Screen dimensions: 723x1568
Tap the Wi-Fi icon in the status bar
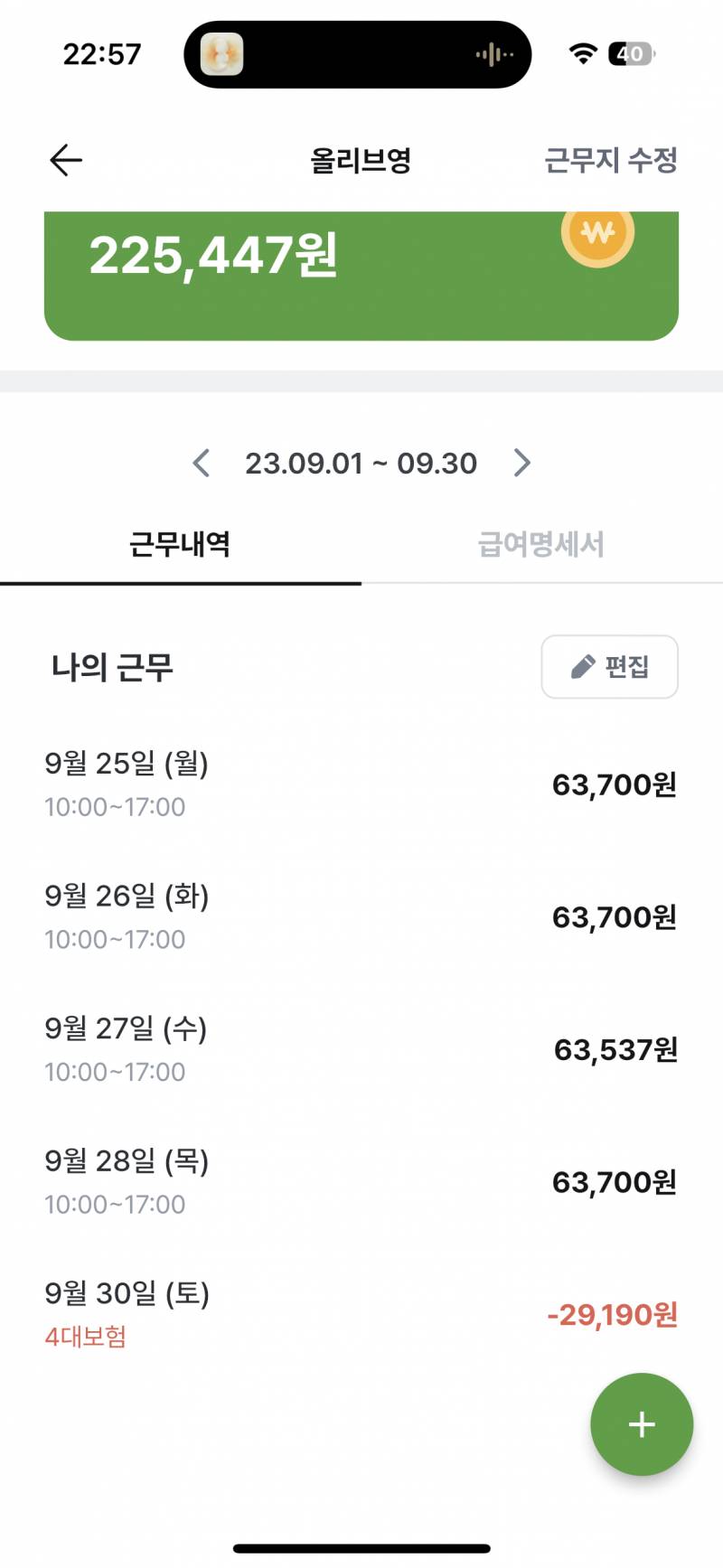click(x=584, y=54)
